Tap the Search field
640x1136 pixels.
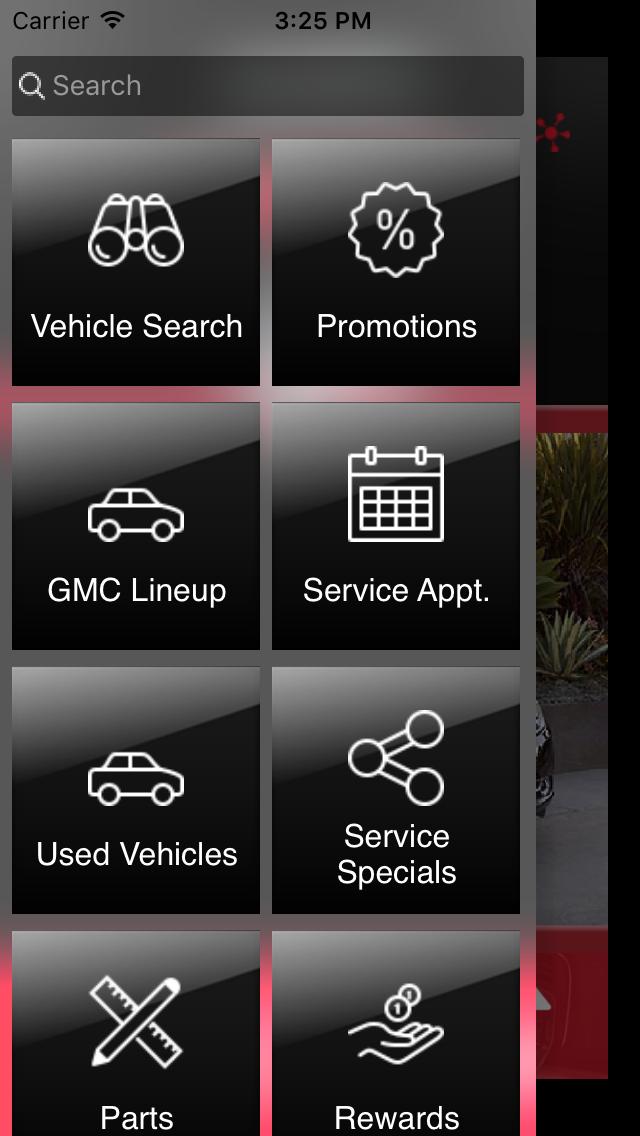click(267, 86)
